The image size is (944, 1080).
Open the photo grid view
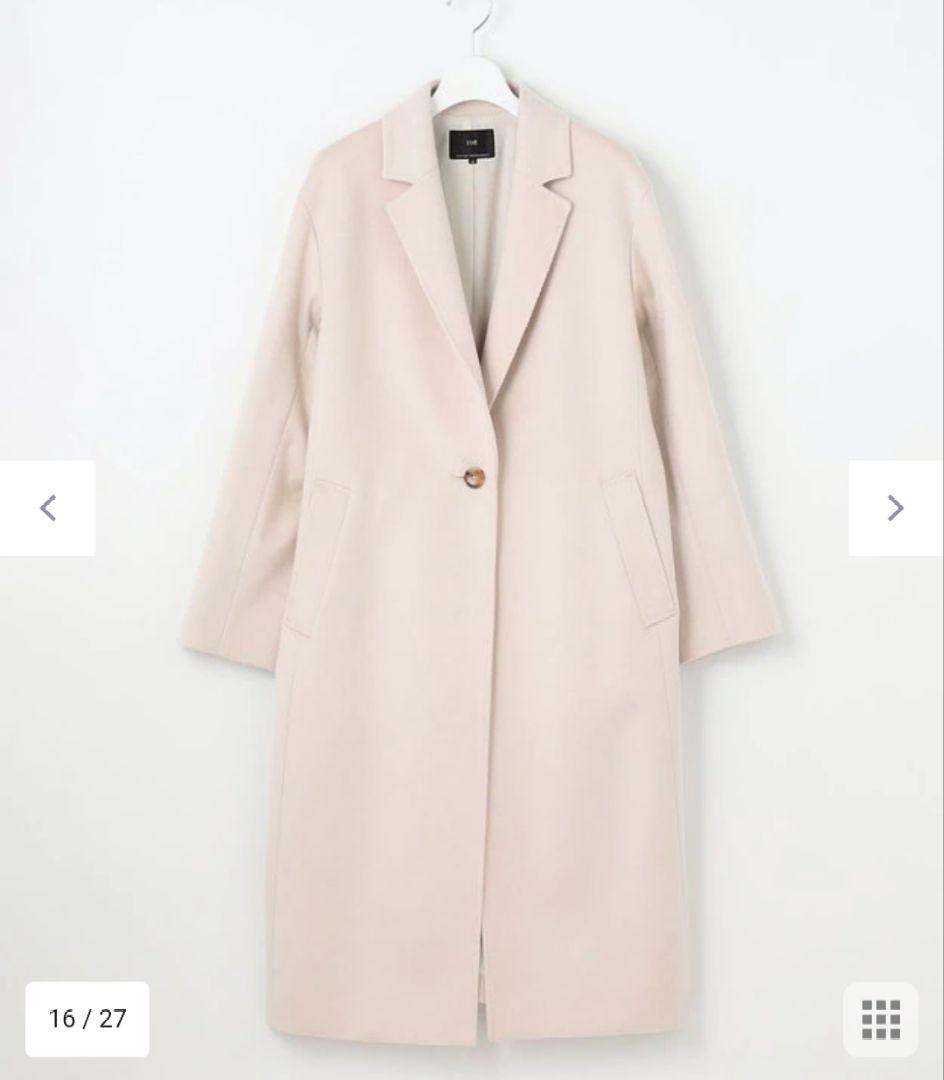880,1019
